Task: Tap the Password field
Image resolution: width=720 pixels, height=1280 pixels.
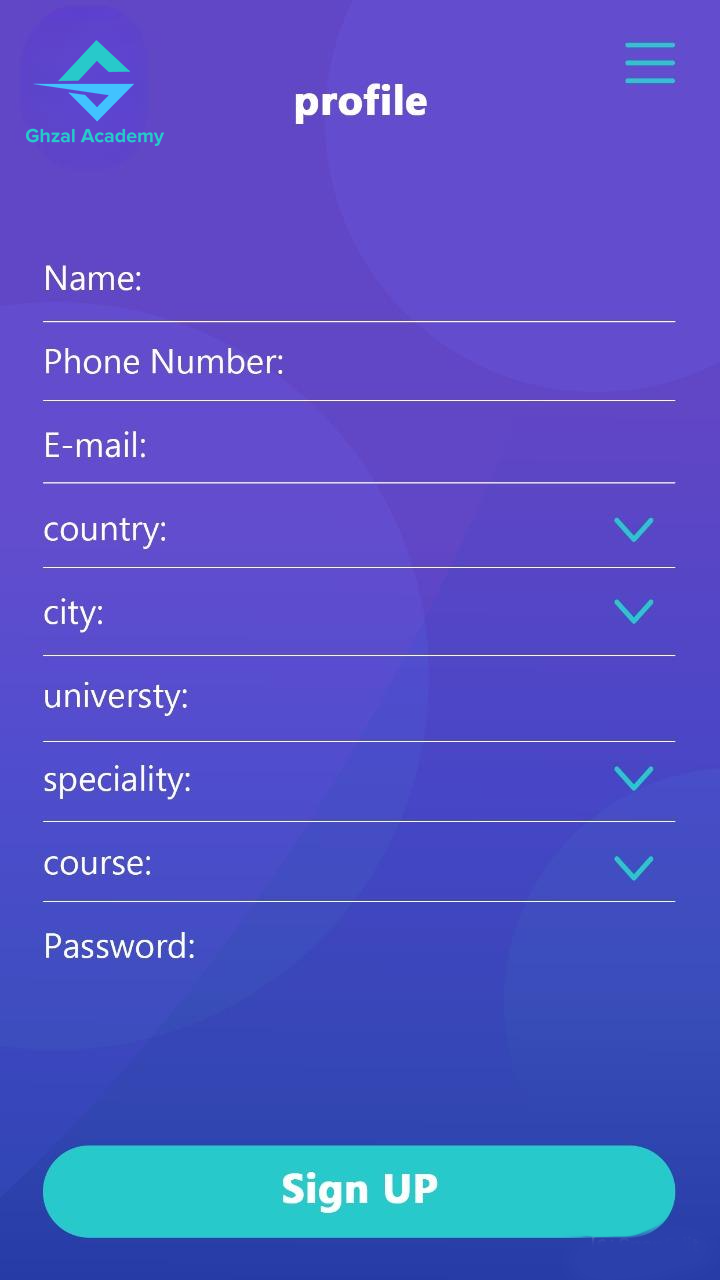Action: 430,946
